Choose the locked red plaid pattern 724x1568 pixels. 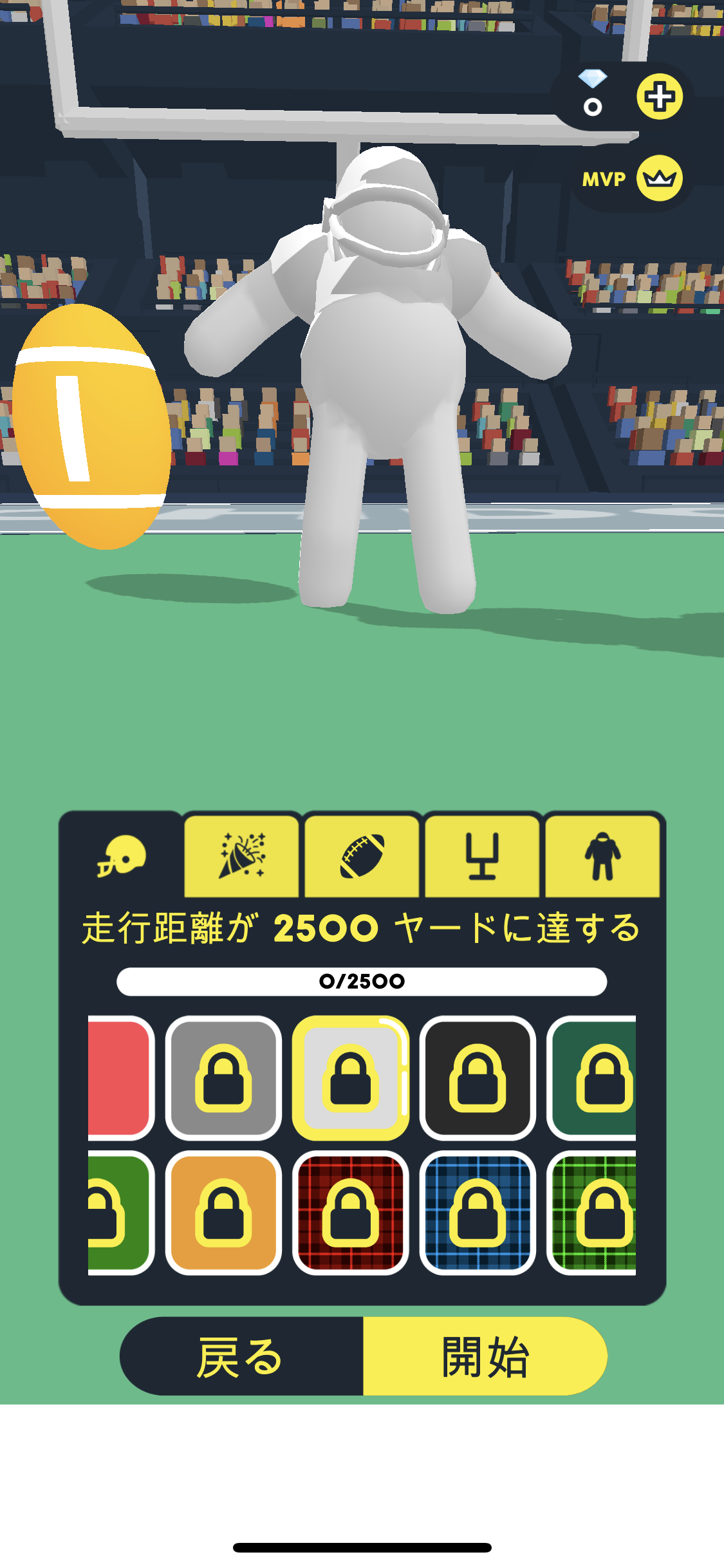point(351,1212)
